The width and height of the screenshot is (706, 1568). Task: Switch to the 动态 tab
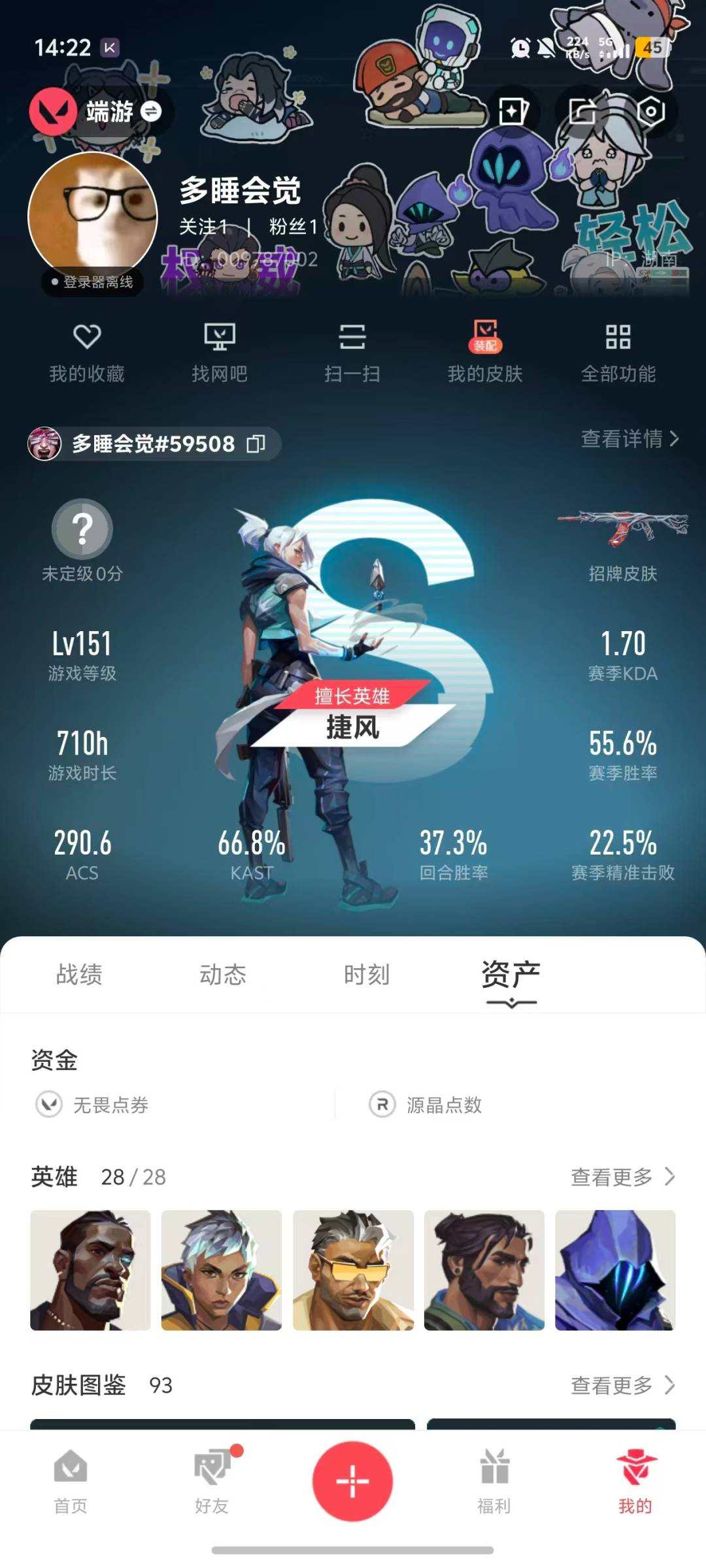[x=222, y=975]
